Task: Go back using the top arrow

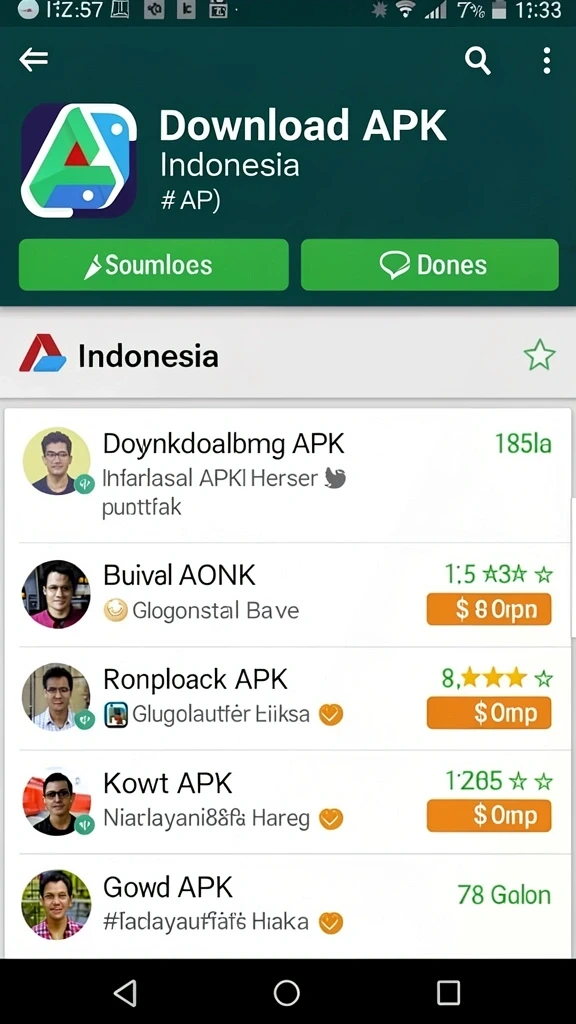Action: click(x=34, y=60)
